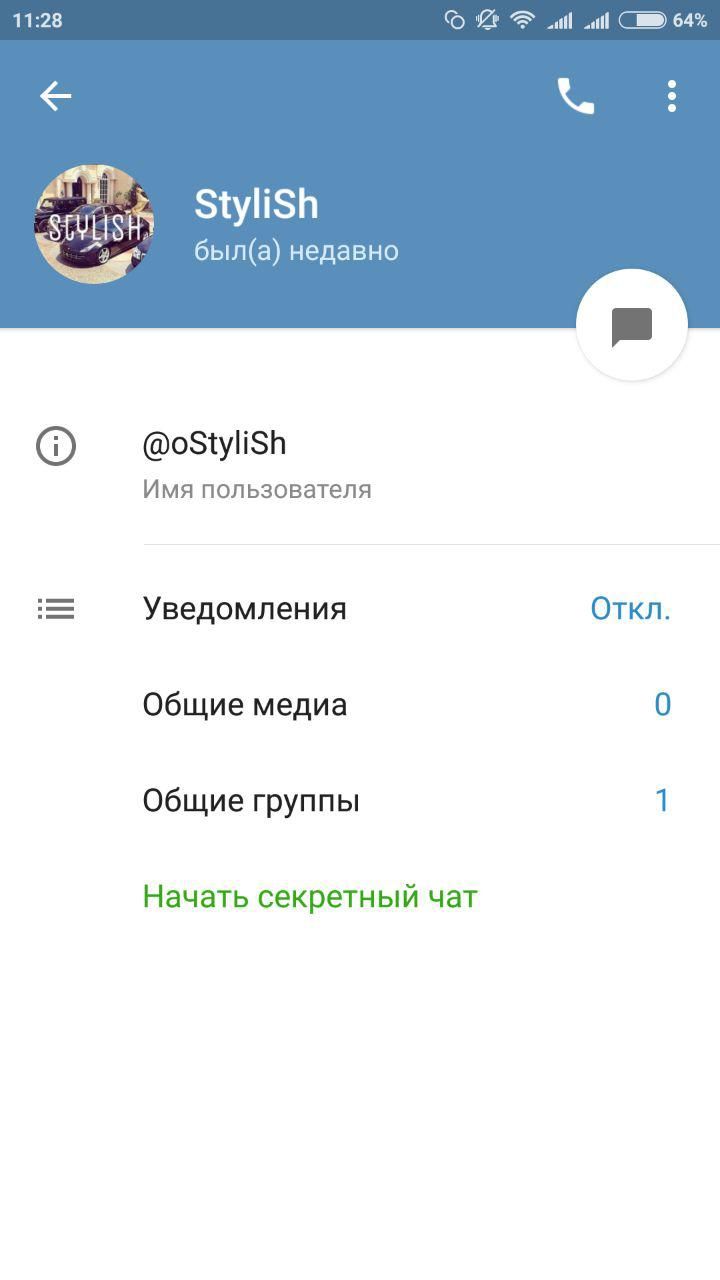Go back using the arrow icon
Viewport: 720px width, 1280px height.
[55, 96]
